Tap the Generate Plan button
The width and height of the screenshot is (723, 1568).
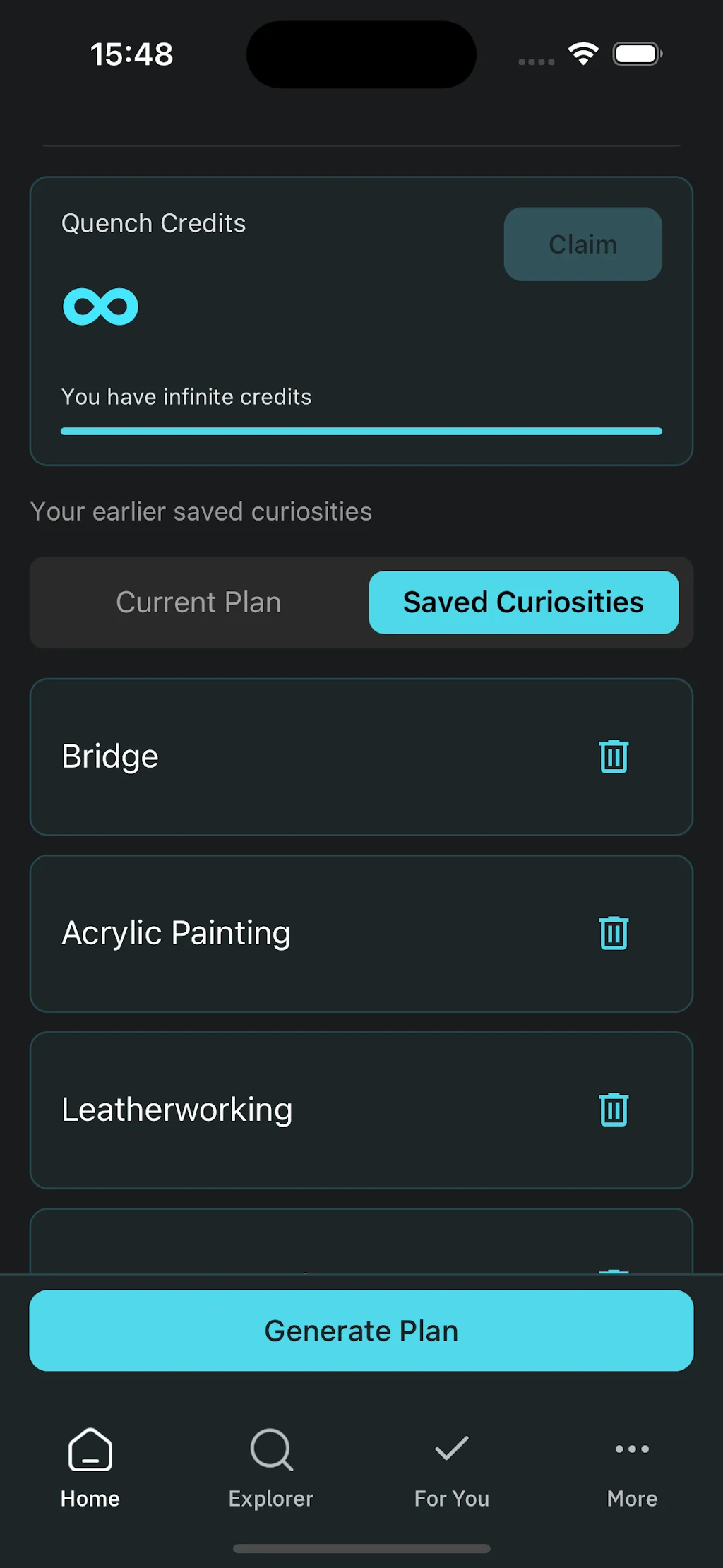361,1331
